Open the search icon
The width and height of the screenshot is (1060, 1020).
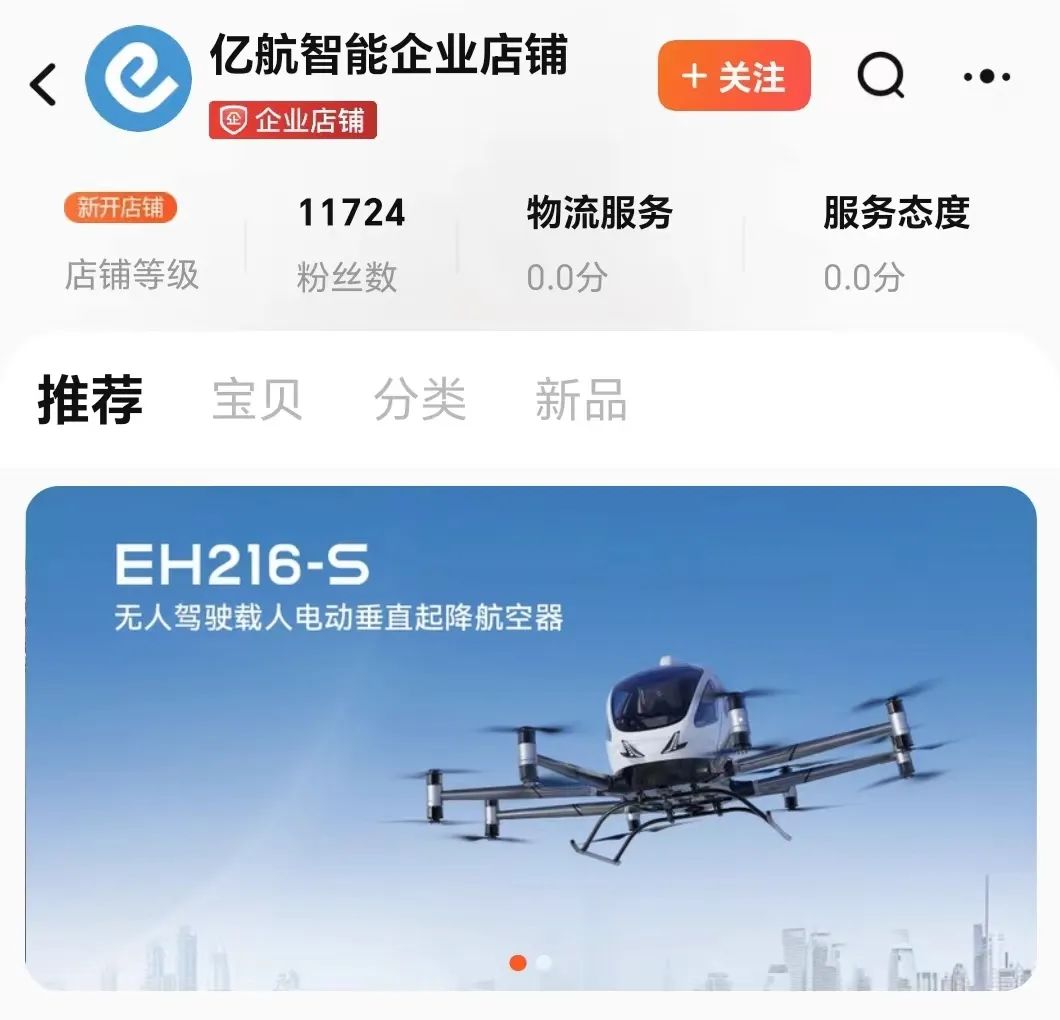point(881,76)
